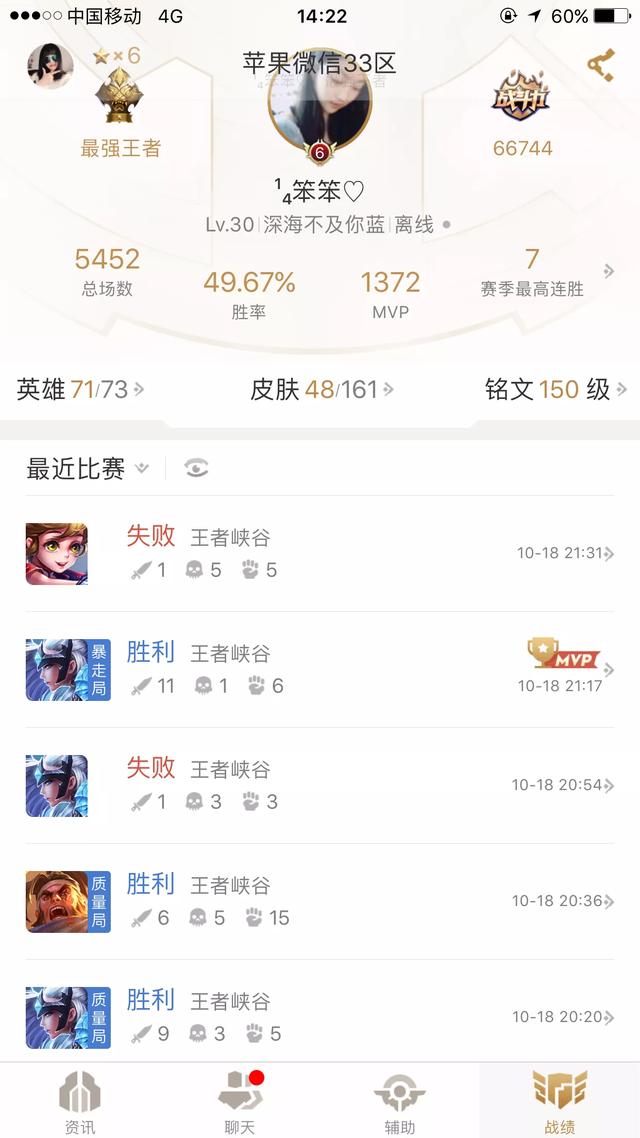Screen dimensions: 640x1138
Task: Select the 辅助 tab
Action: click(400, 1100)
